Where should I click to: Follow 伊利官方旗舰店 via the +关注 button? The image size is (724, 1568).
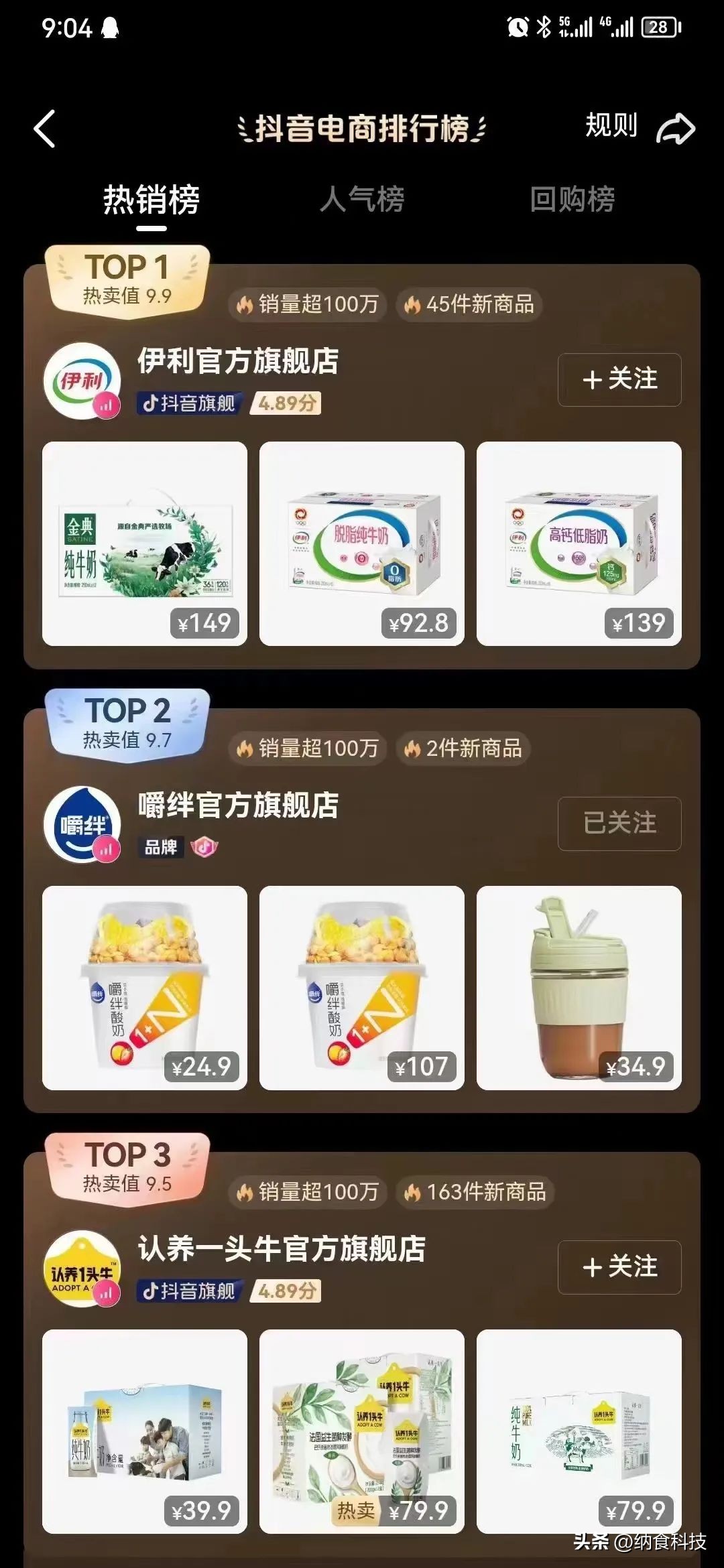pyautogui.click(x=618, y=379)
